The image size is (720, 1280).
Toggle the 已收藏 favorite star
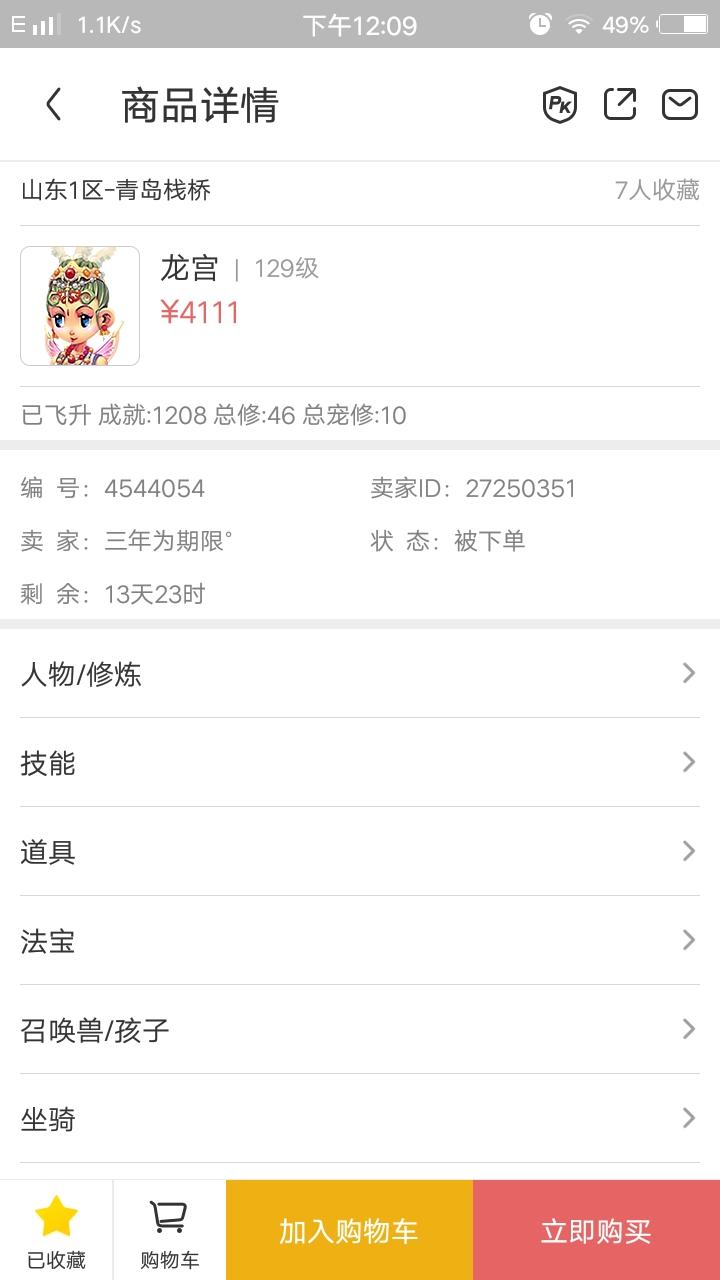tap(56, 1230)
